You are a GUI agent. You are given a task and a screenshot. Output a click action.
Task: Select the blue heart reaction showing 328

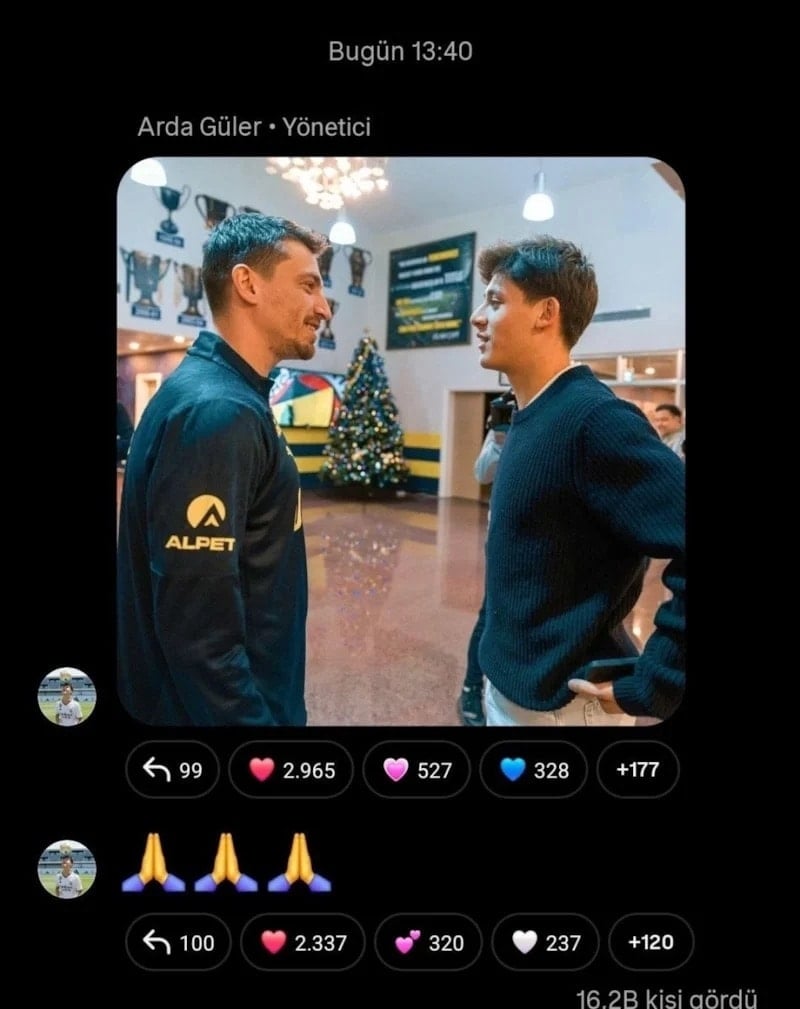pyautogui.click(x=533, y=770)
